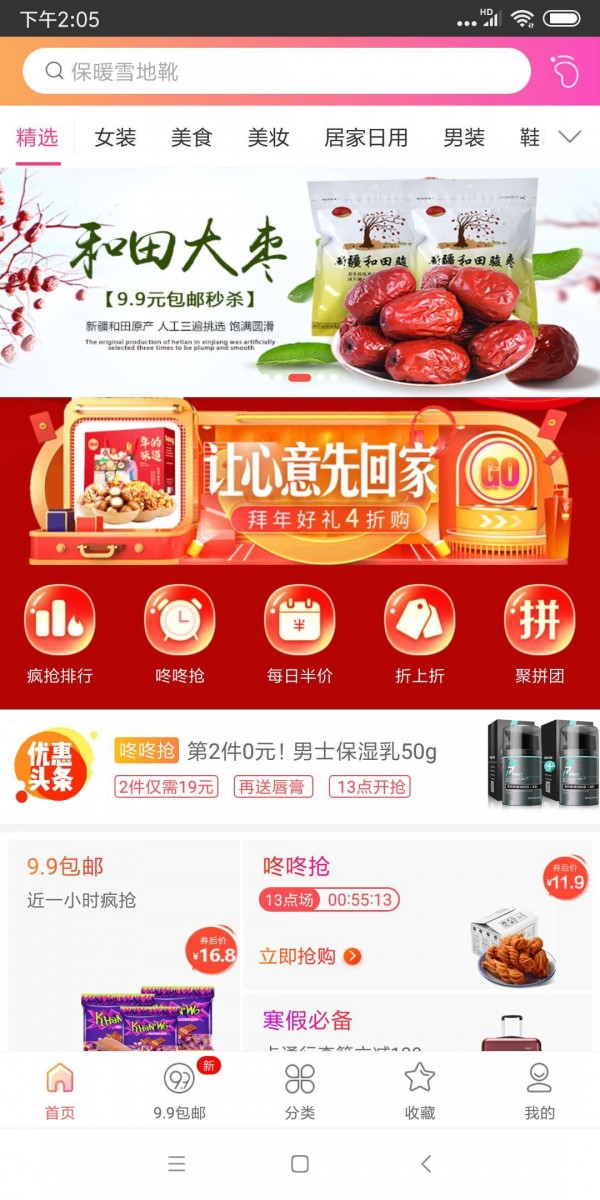The image size is (600, 1200).
Task: Tap 立即抢购 in the 咚咚抢 card
Action: [x=310, y=957]
